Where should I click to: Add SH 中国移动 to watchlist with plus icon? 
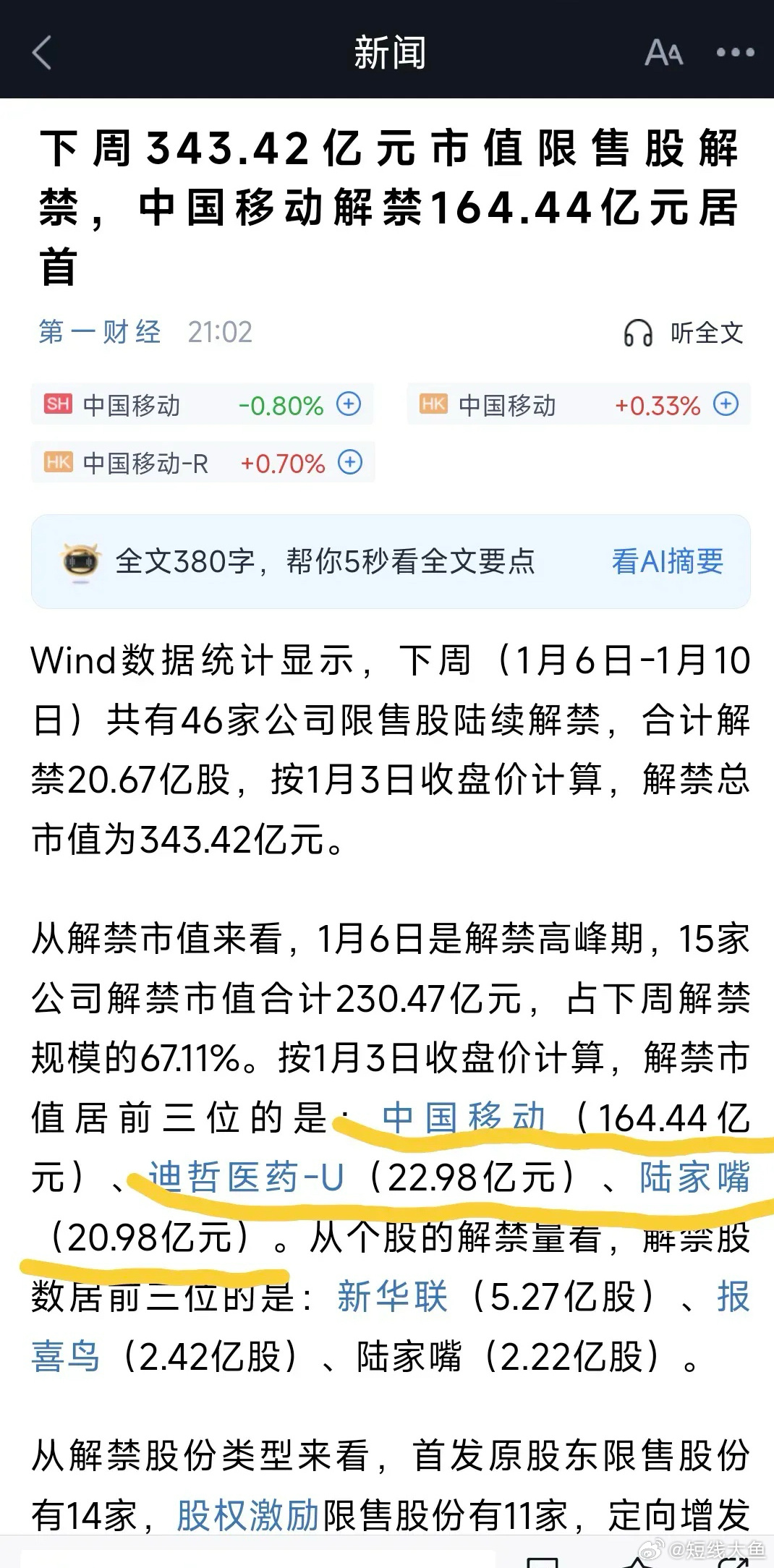349,404
